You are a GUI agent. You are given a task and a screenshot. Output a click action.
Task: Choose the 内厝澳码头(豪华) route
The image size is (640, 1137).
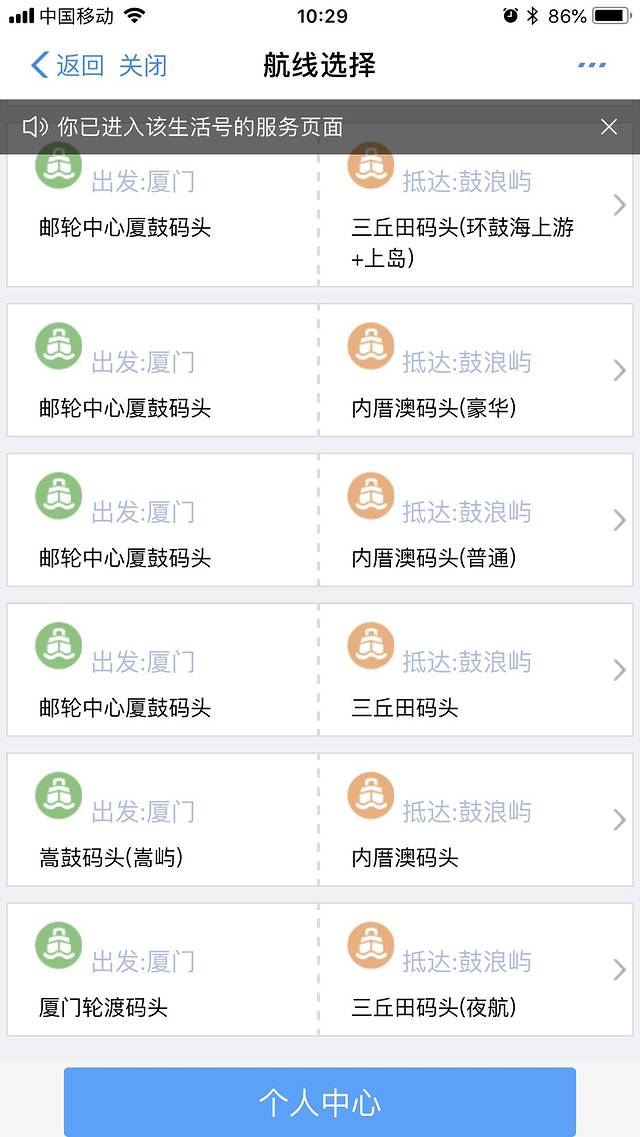(320, 370)
